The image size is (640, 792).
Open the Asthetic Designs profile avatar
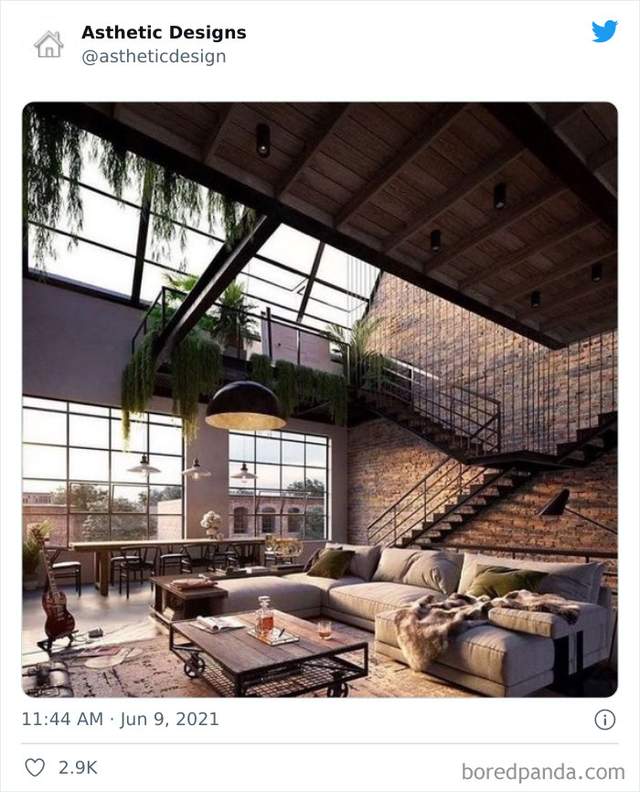pos(48,44)
